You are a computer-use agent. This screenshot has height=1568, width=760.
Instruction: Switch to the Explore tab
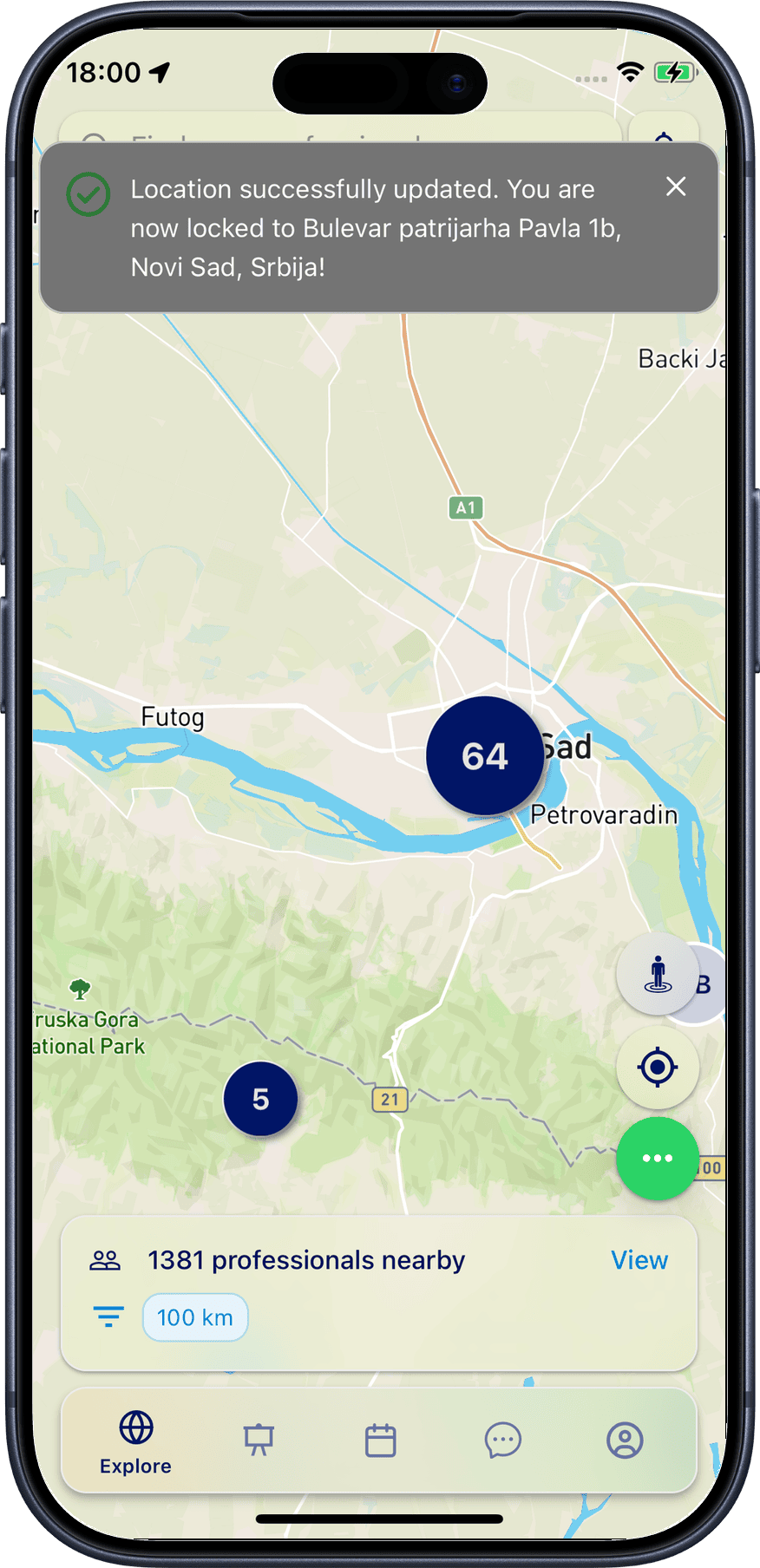coord(136,1441)
